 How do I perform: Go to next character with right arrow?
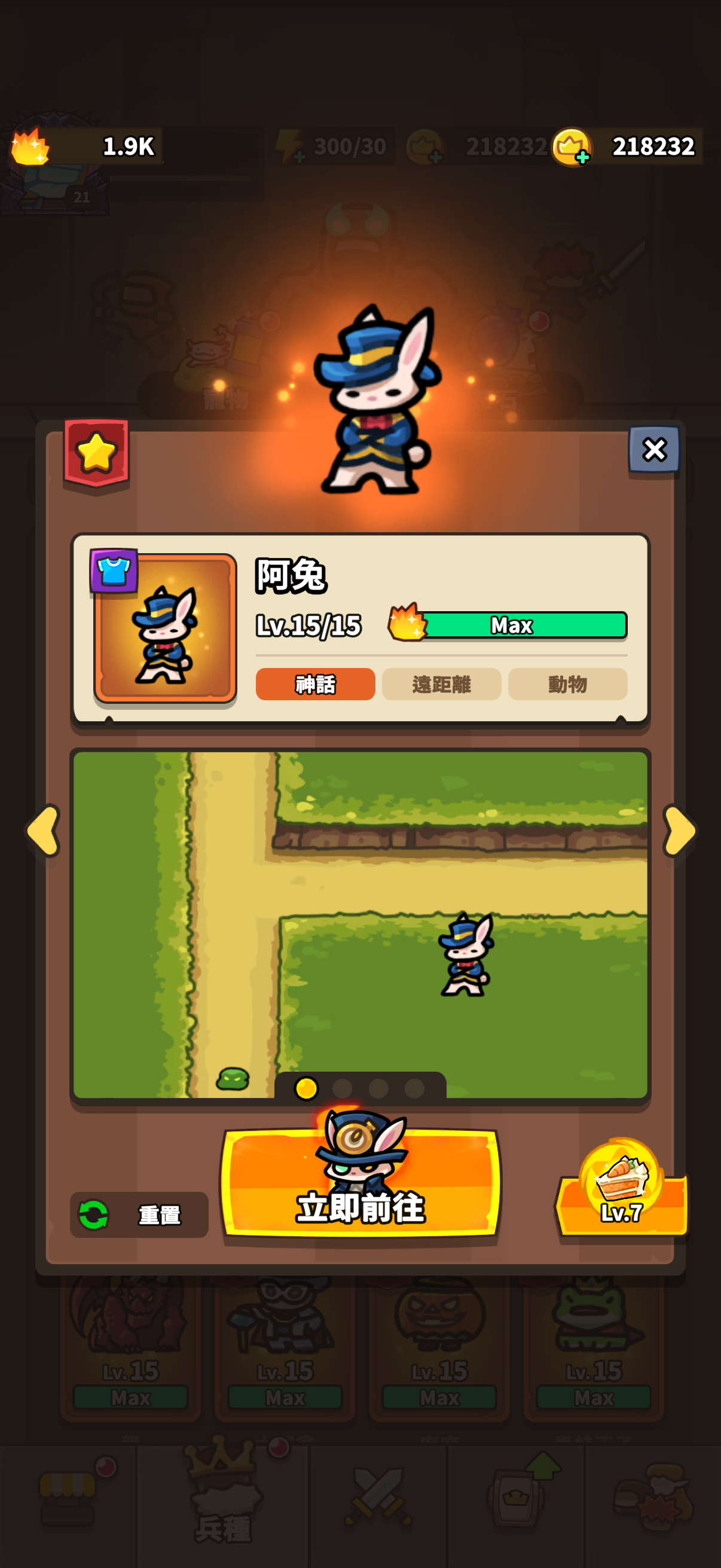pyautogui.click(x=679, y=831)
